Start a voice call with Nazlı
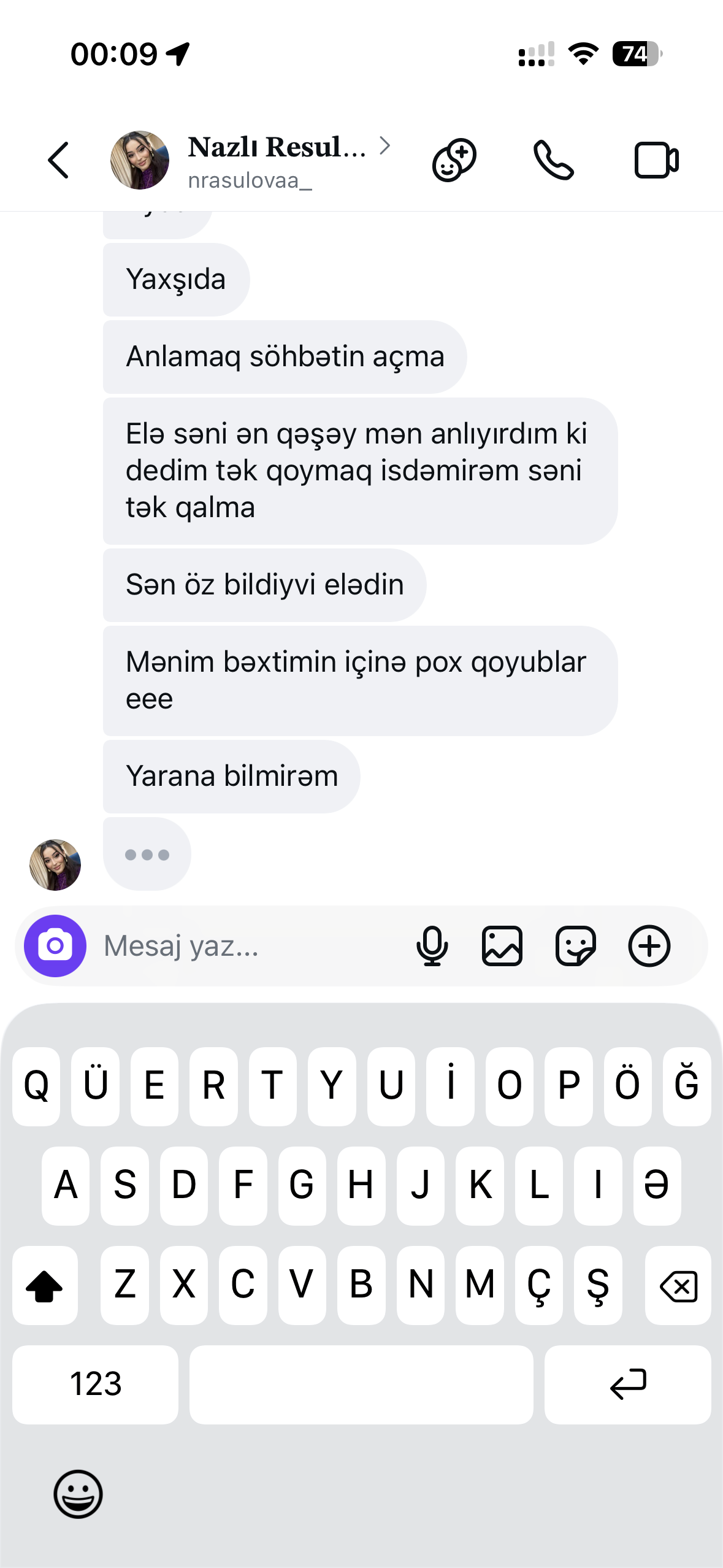 click(553, 161)
